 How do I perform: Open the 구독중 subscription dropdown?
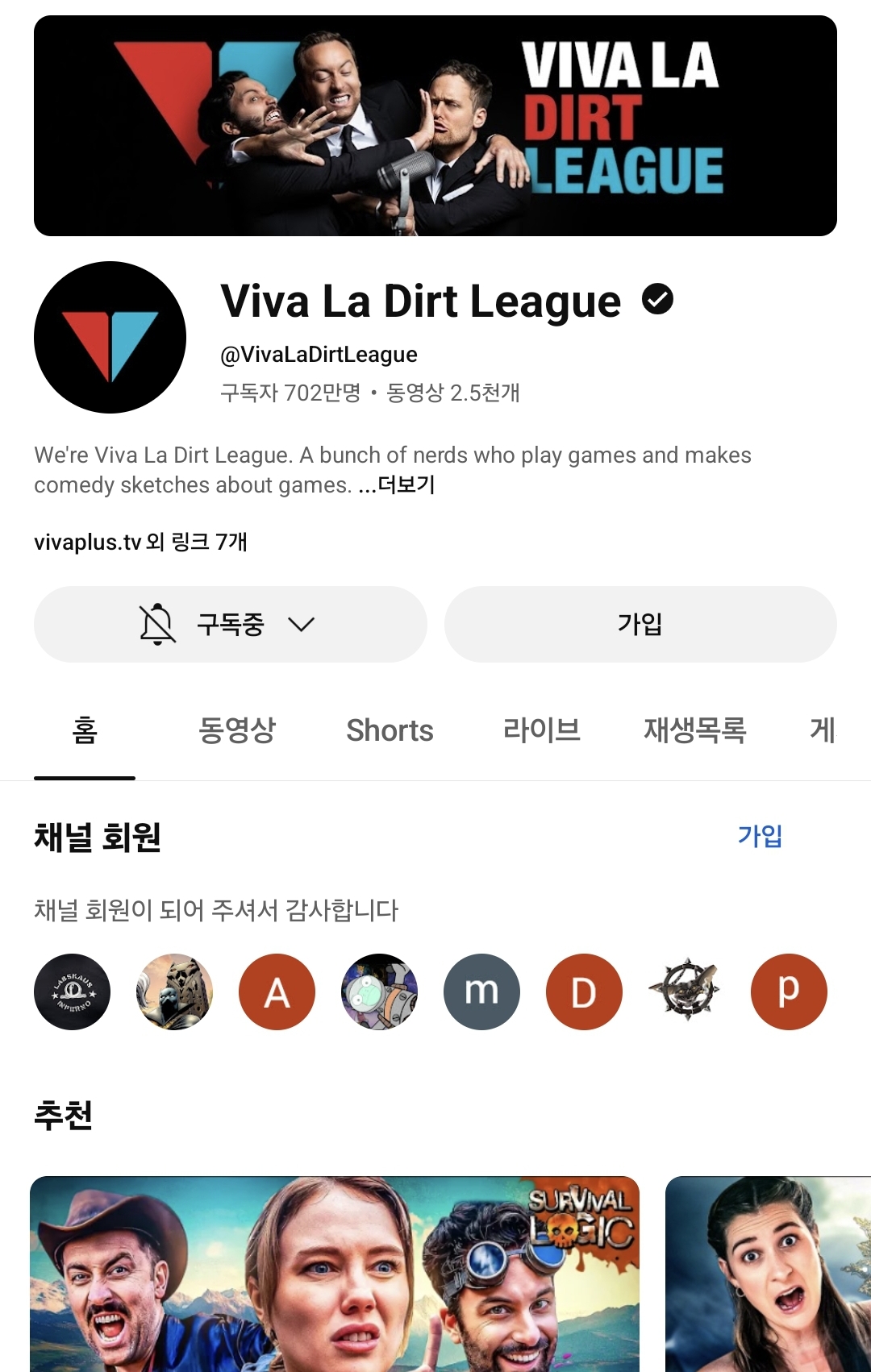point(230,625)
